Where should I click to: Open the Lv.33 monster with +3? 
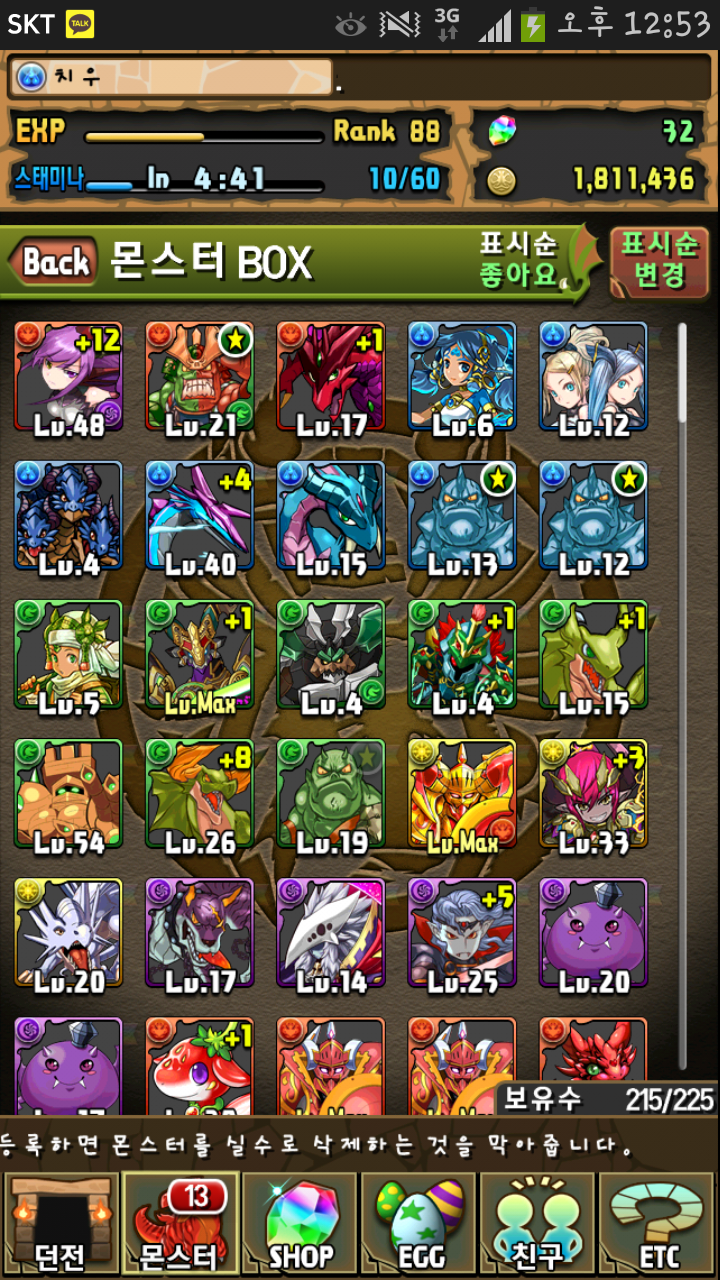point(593,794)
